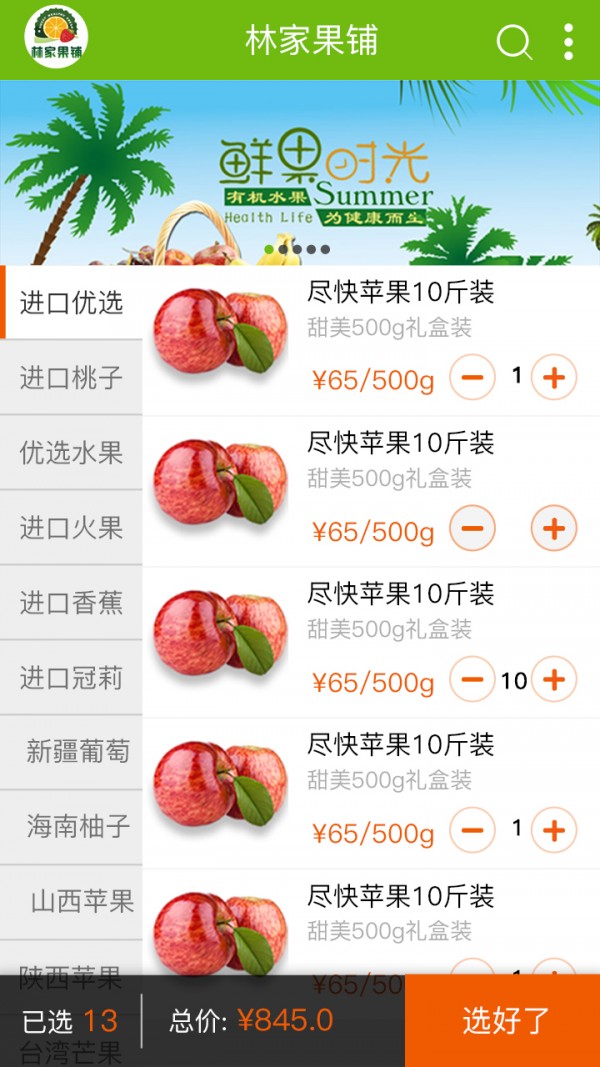The width and height of the screenshot is (600, 1067).
Task: Tap minus on the item with no quantity shown
Action: [472, 528]
